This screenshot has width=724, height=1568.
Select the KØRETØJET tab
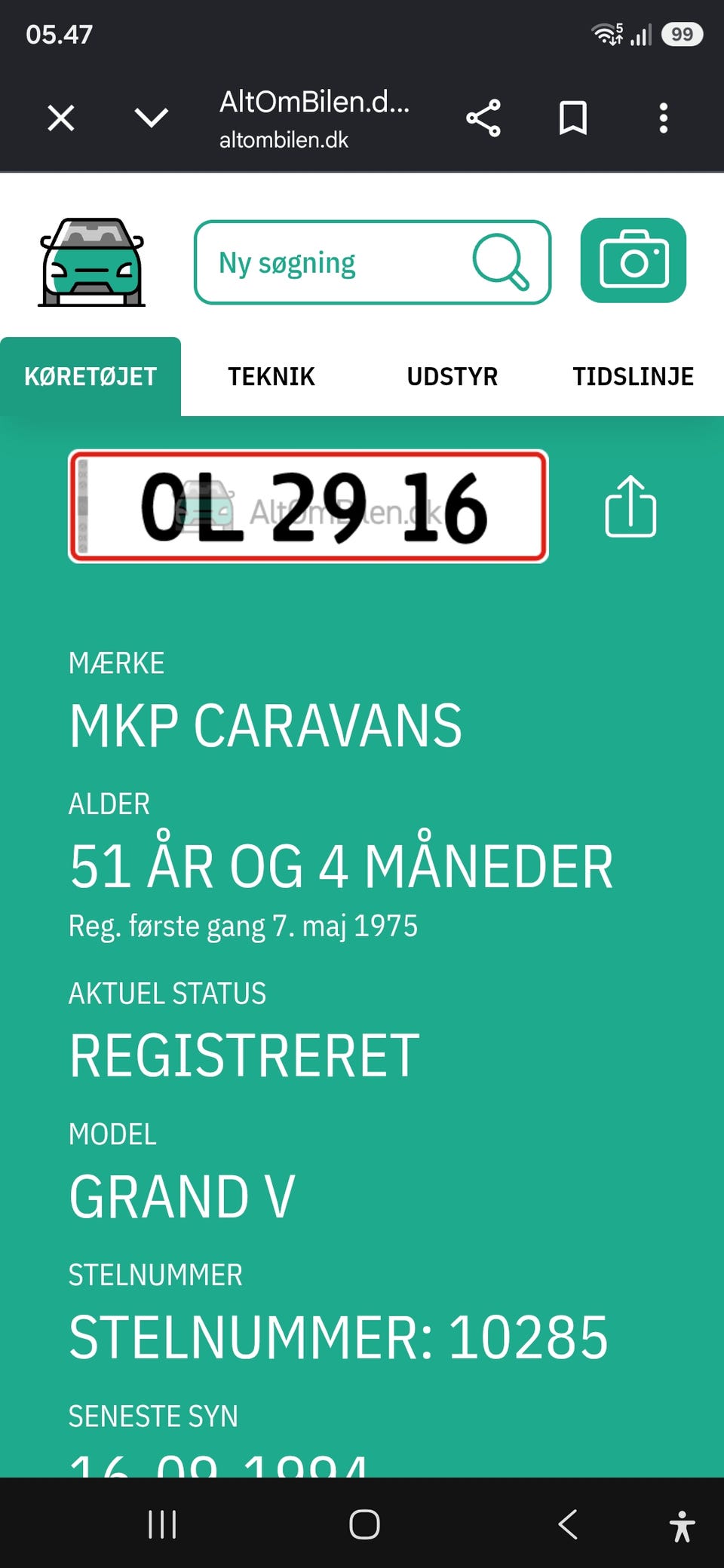pos(90,376)
